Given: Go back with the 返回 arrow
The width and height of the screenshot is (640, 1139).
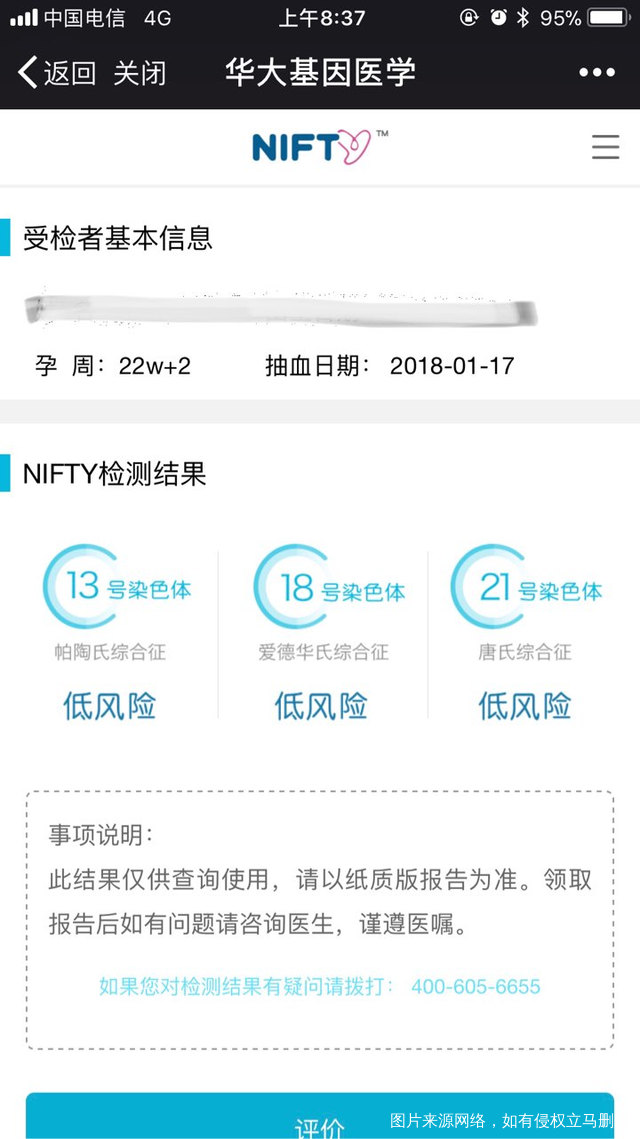Looking at the screenshot, I should (x=56, y=73).
